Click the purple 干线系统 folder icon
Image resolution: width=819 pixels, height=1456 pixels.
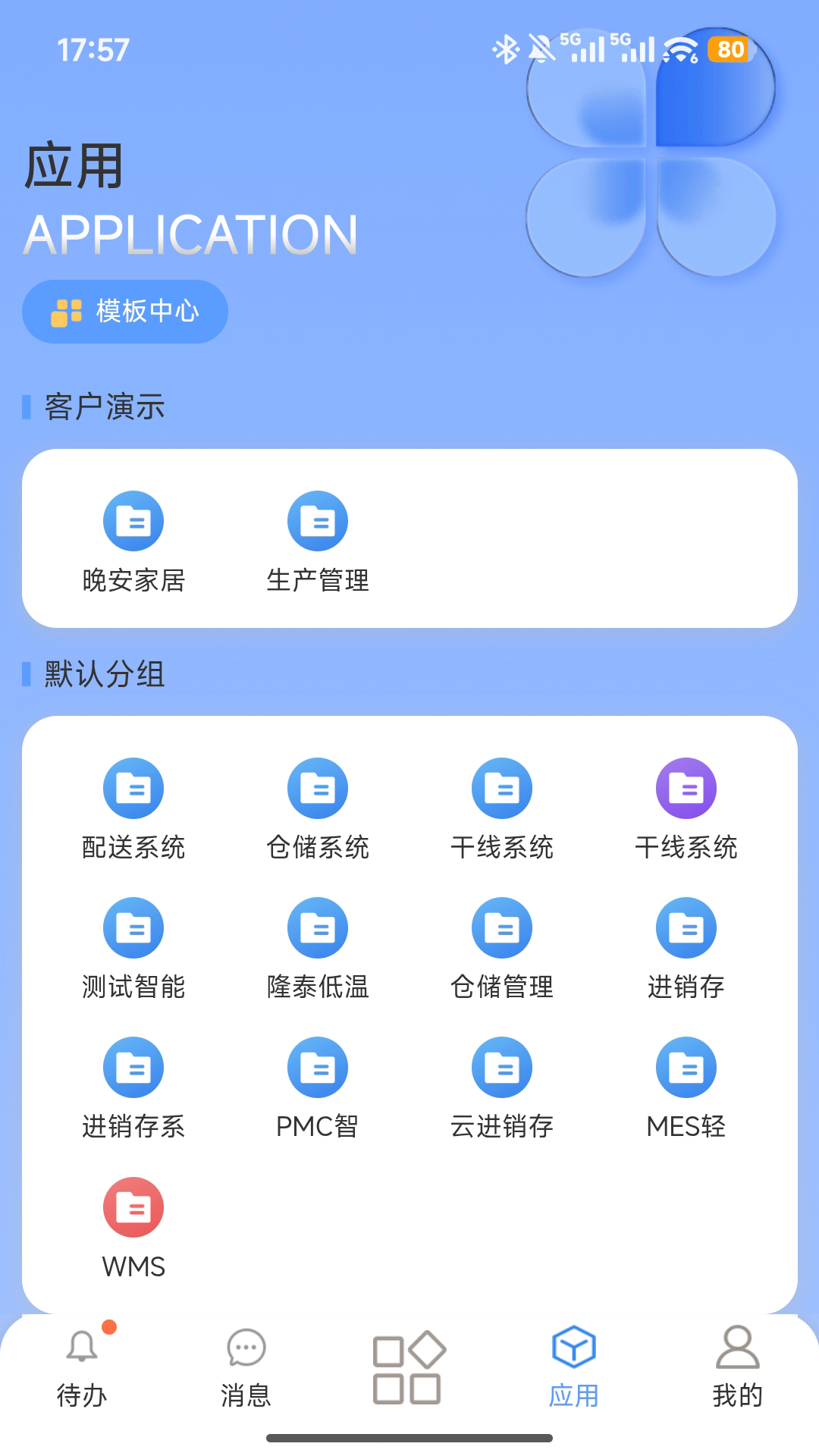coord(686,787)
